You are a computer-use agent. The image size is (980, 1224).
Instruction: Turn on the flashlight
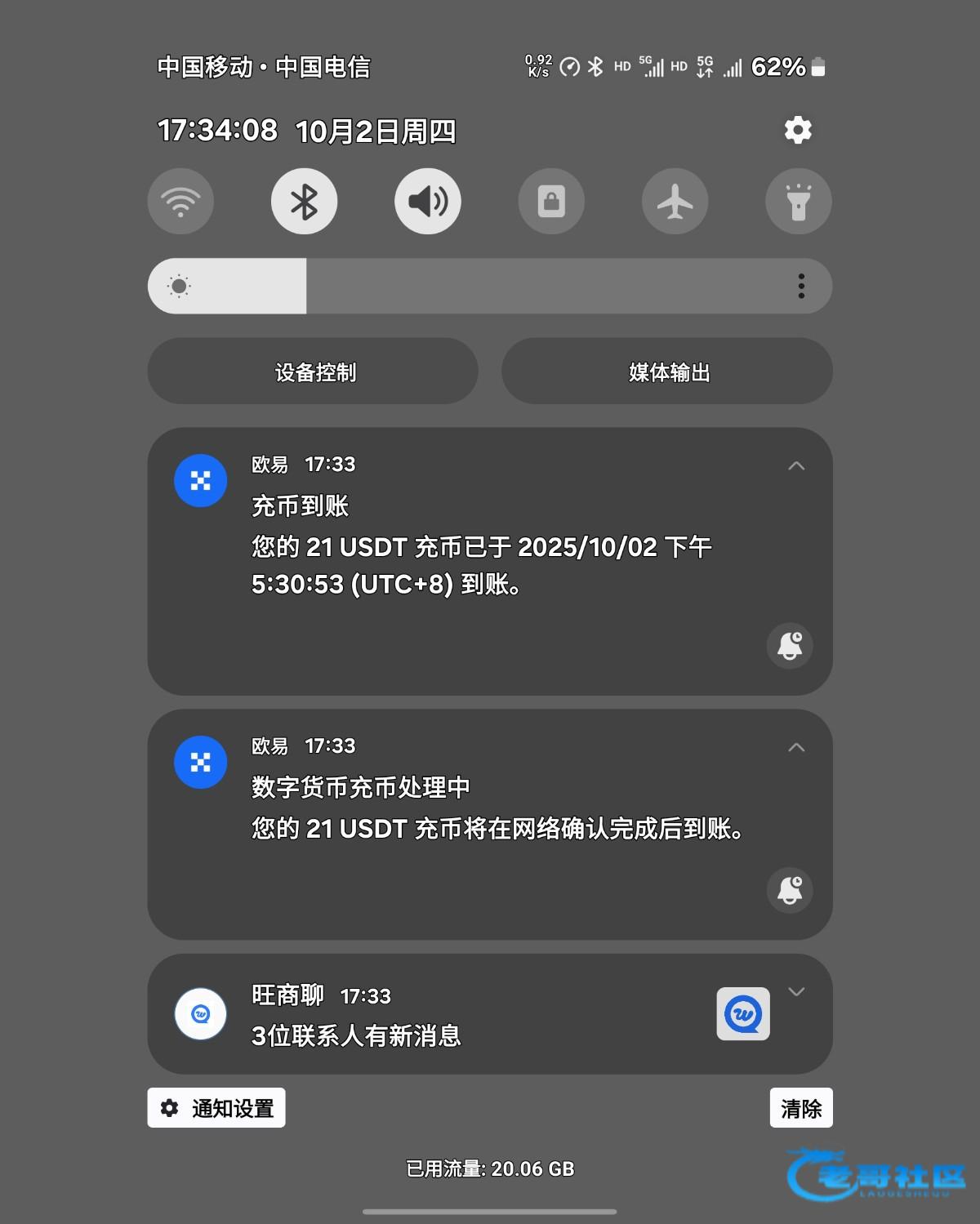click(x=798, y=202)
